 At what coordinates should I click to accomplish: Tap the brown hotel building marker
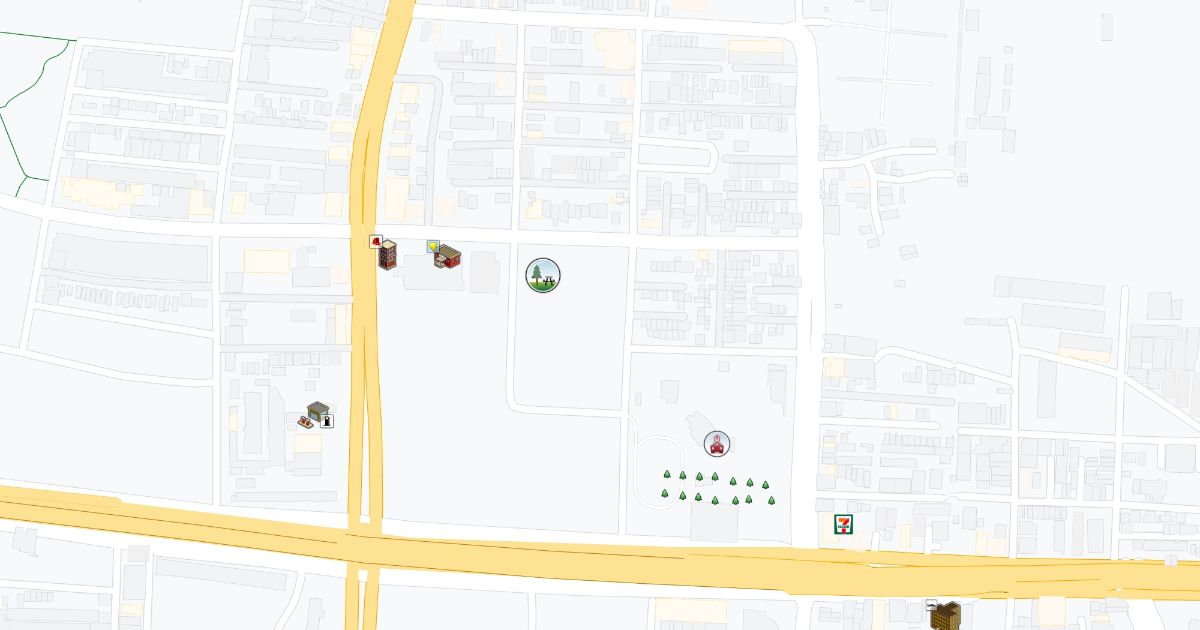point(945,615)
